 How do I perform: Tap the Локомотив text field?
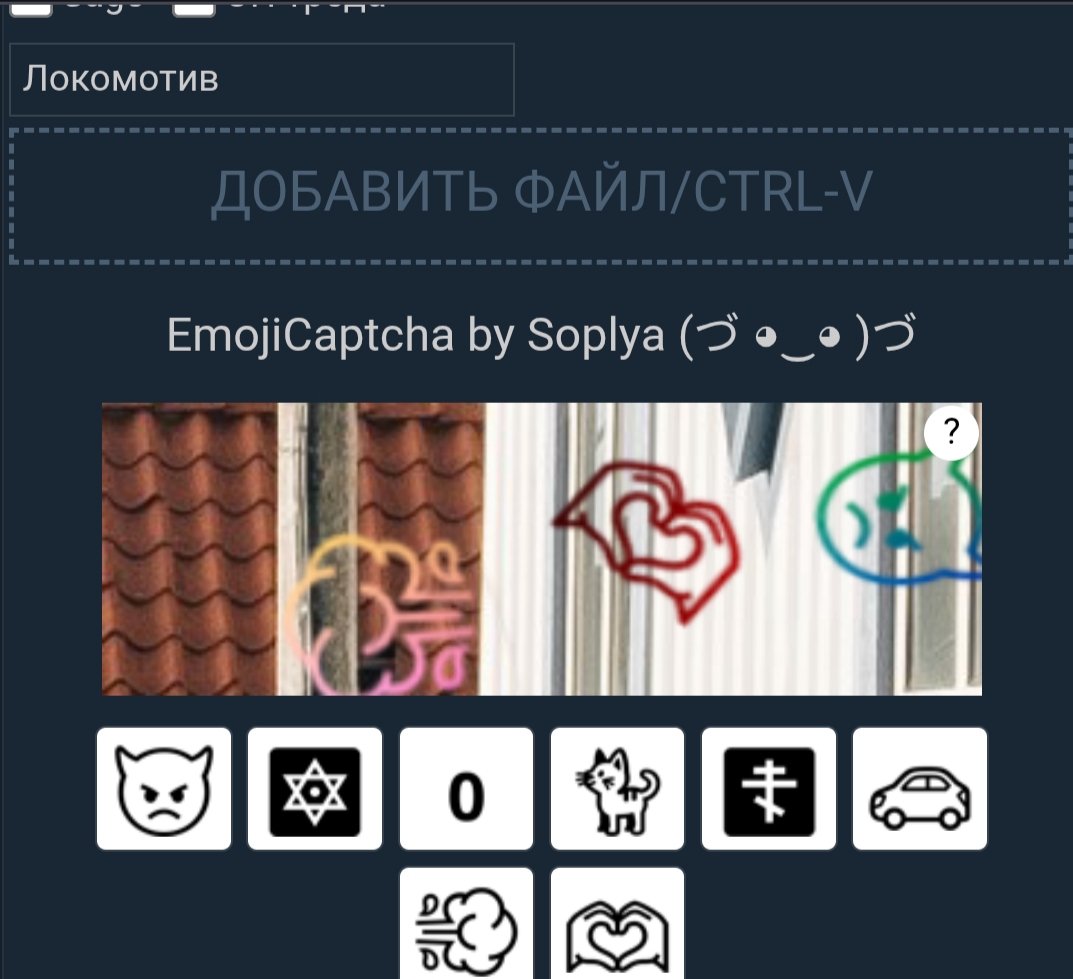[x=261, y=79]
